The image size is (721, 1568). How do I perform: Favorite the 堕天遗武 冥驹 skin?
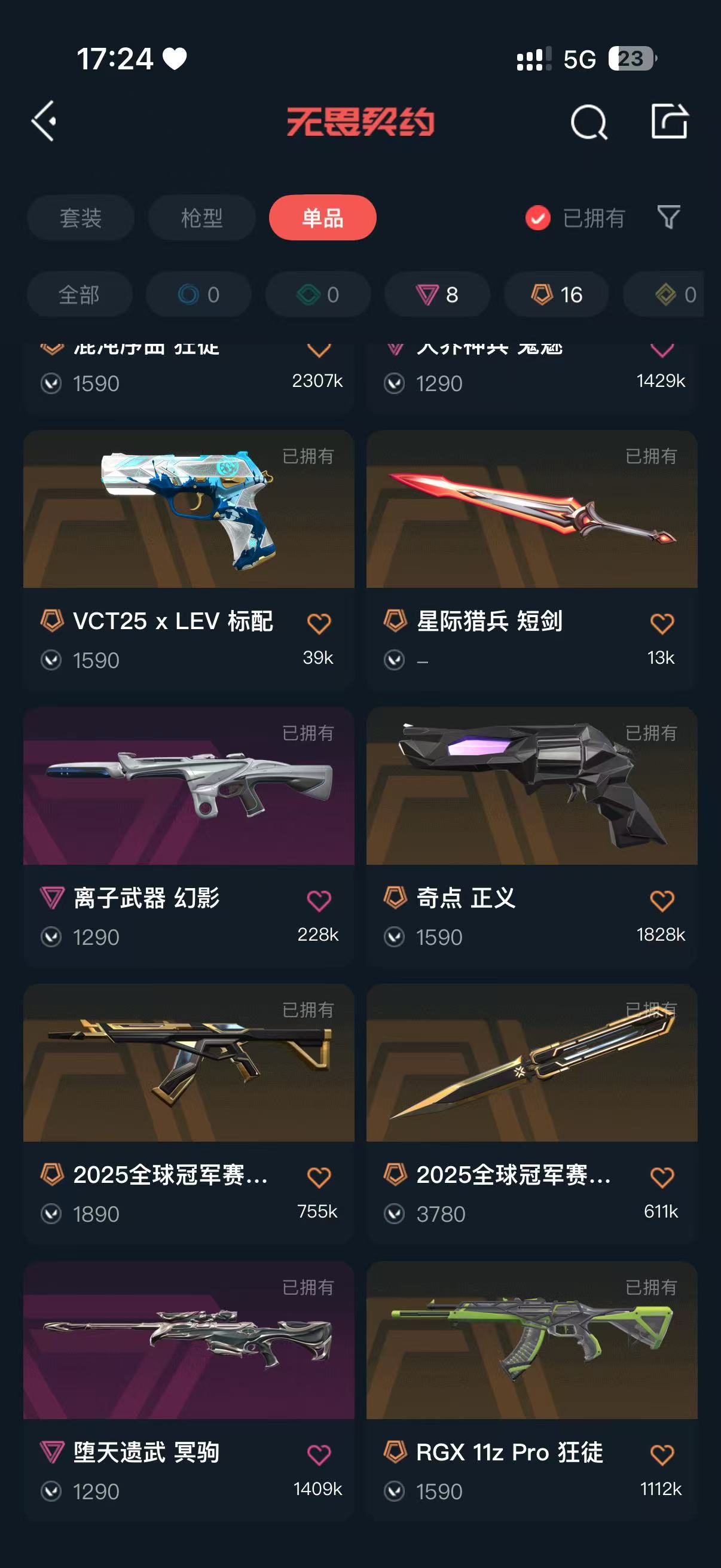click(x=318, y=1455)
